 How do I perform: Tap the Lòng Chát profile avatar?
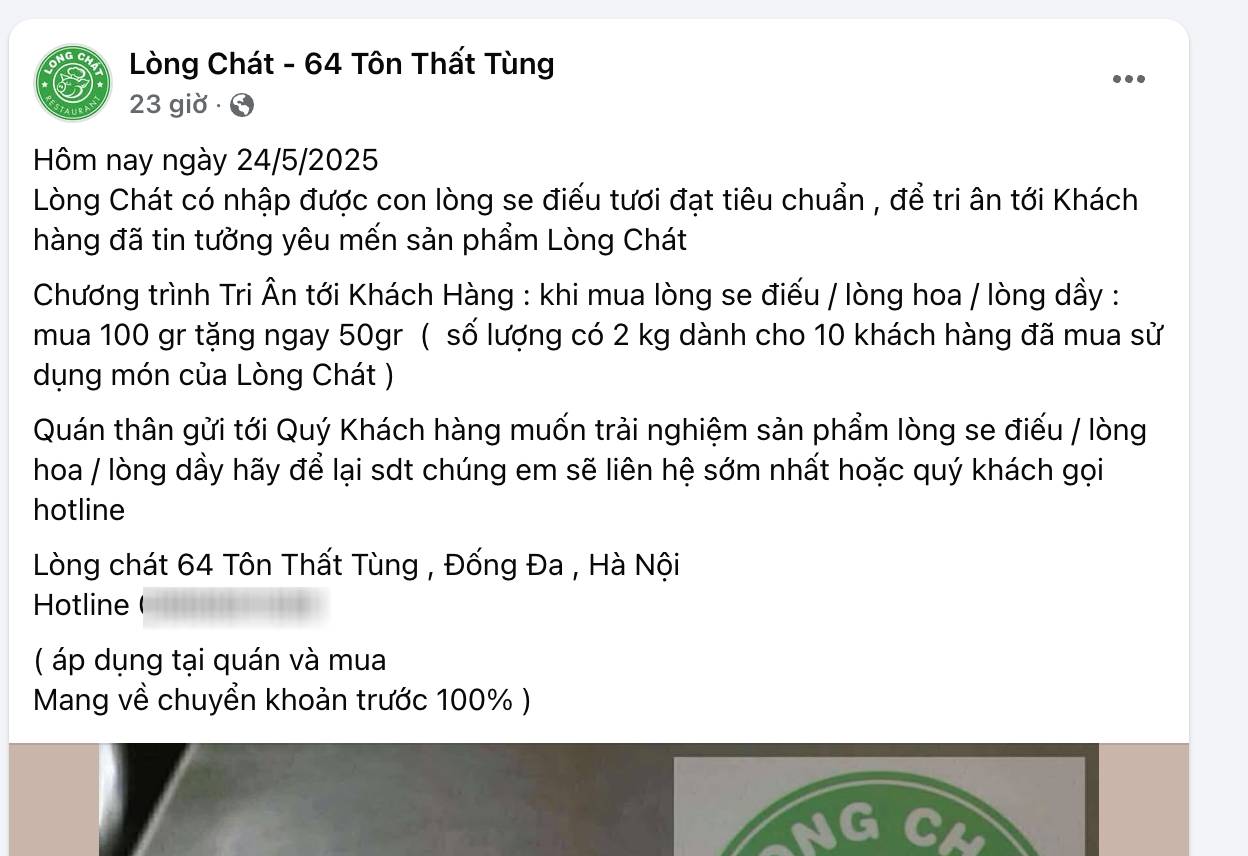[x=73, y=83]
